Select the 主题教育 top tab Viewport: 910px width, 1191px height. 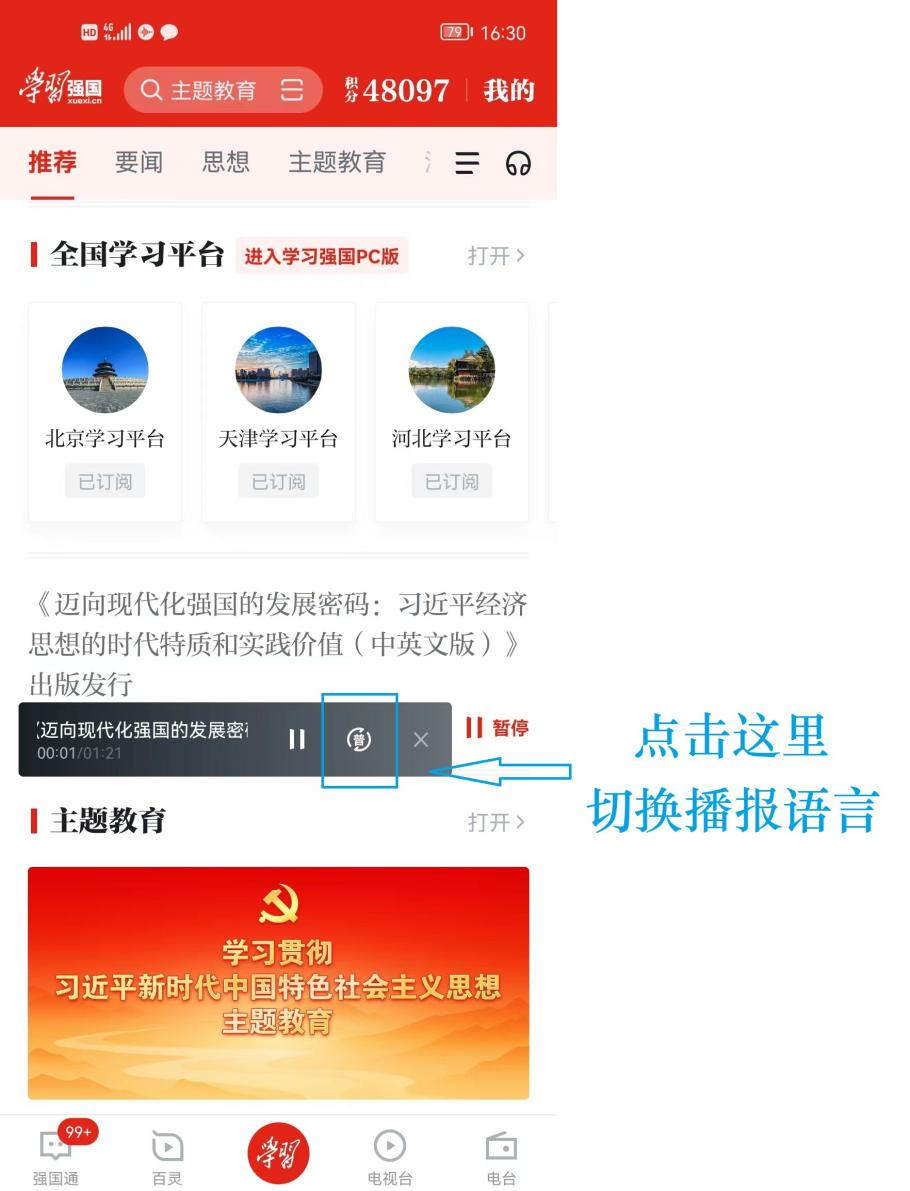coord(336,162)
